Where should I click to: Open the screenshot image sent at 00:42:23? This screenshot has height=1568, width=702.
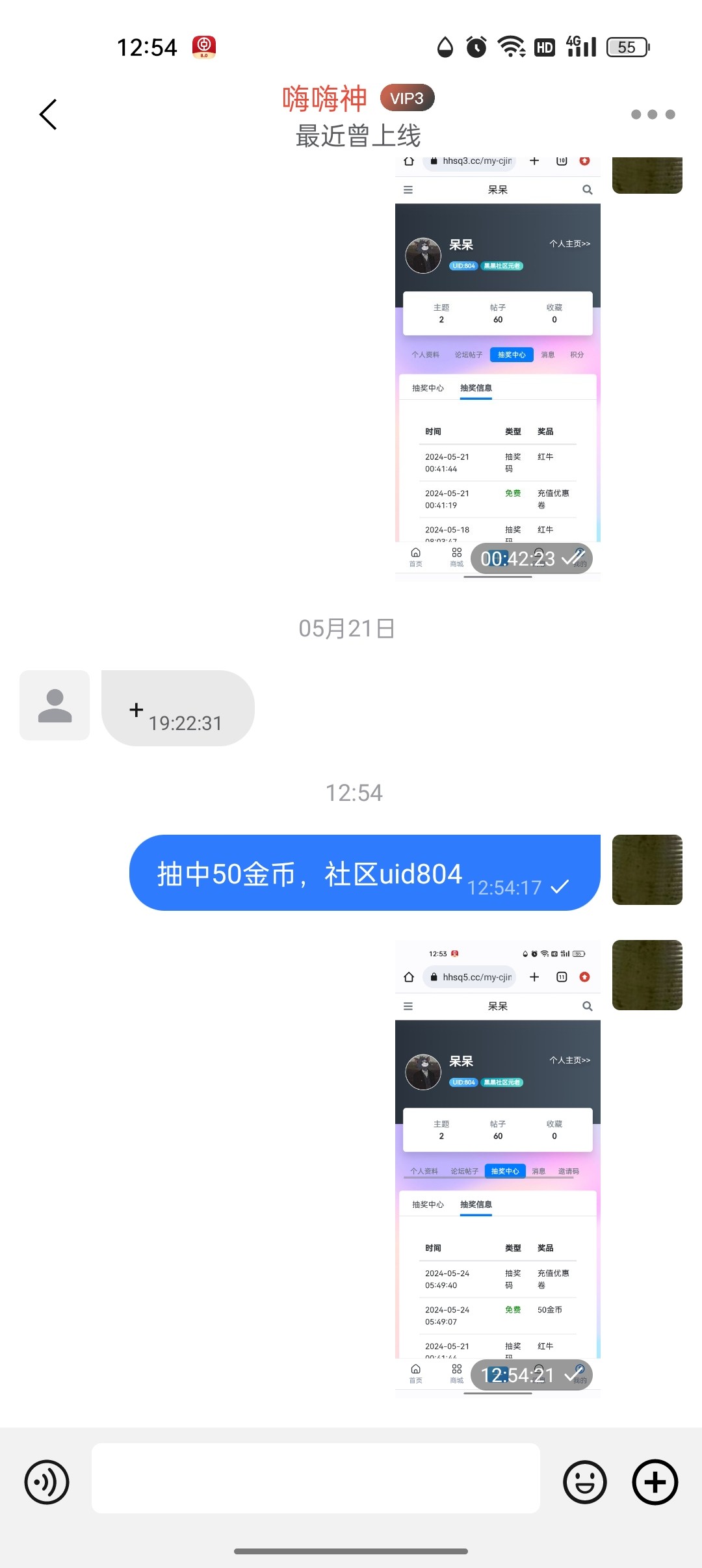(497, 364)
